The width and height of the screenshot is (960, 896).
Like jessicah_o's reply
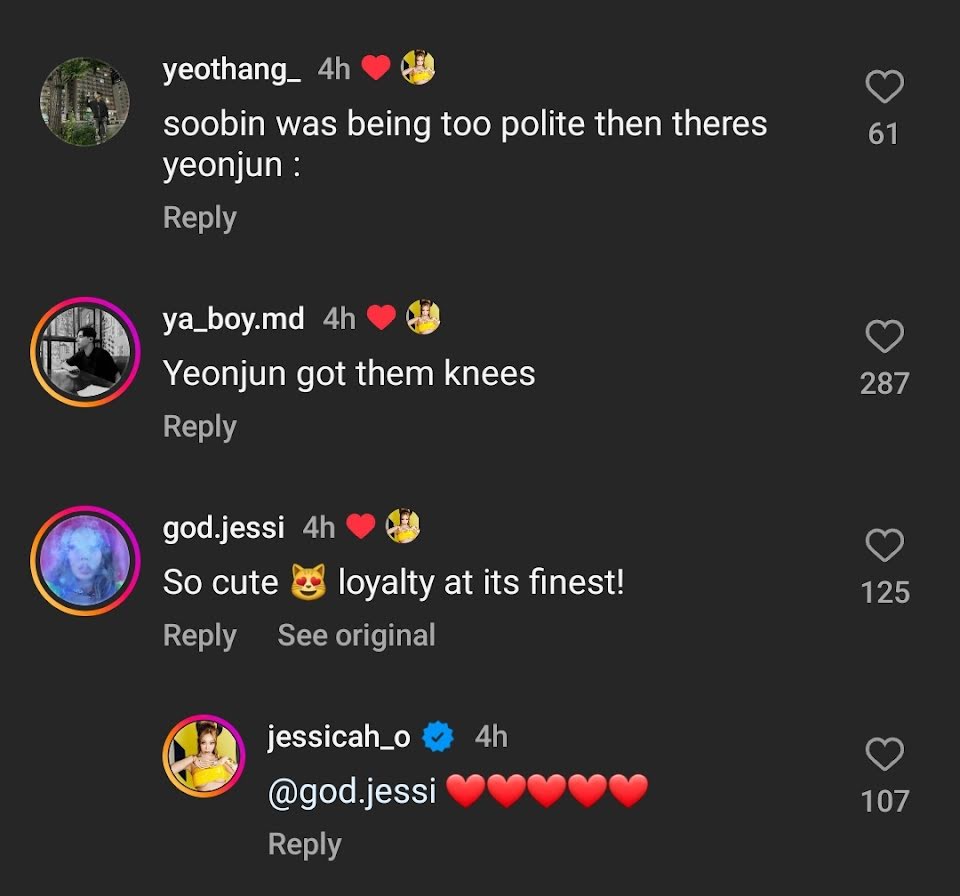884,755
